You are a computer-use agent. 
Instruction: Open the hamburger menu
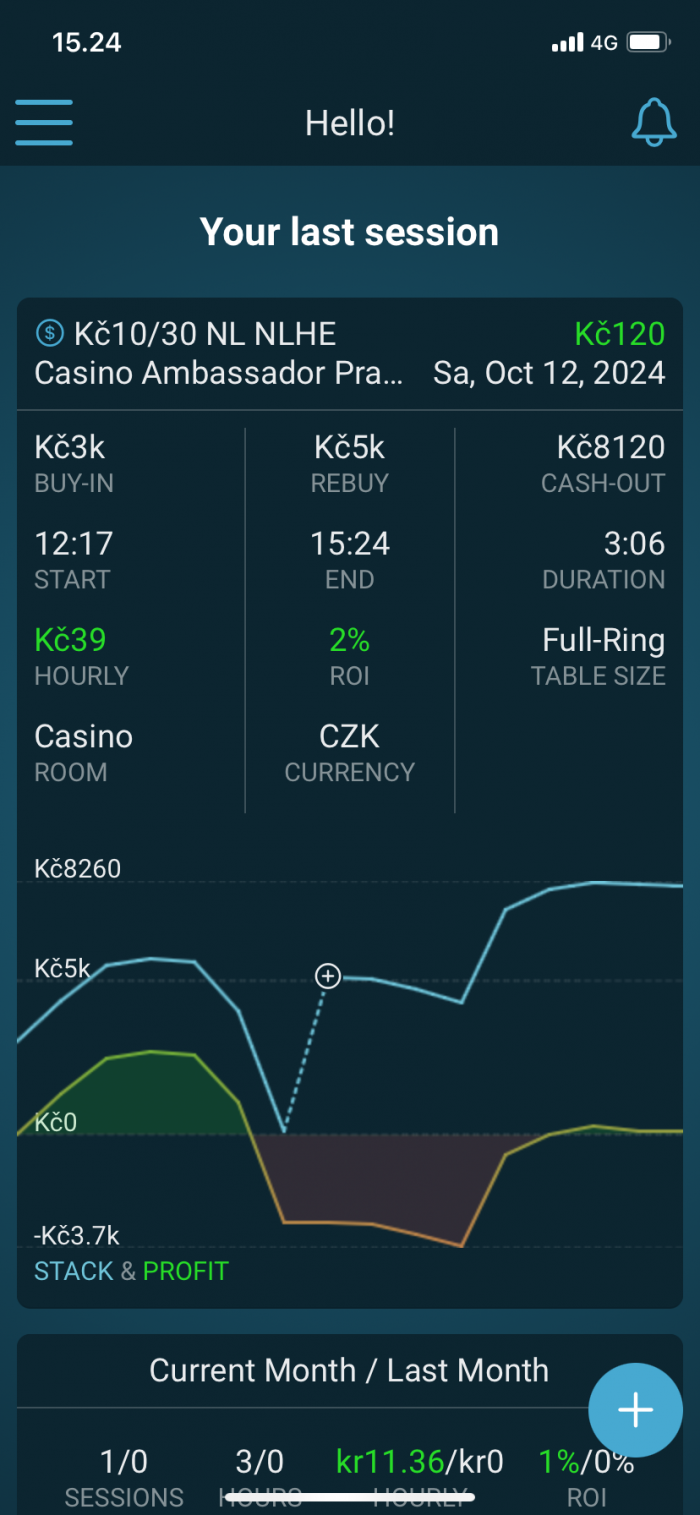click(44, 123)
